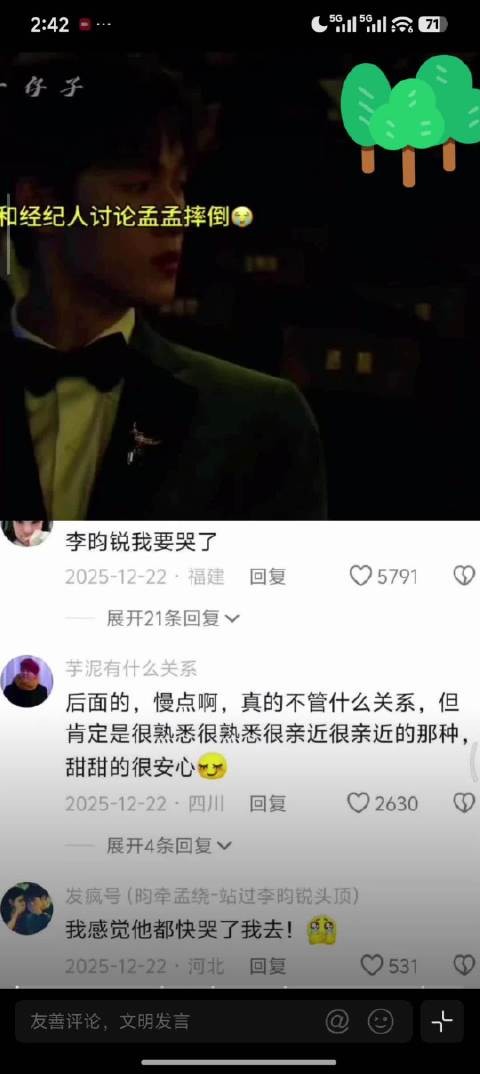This screenshot has width=480, height=1074.
Task: Open 发疯号's profile avatar
Action: 27,908
